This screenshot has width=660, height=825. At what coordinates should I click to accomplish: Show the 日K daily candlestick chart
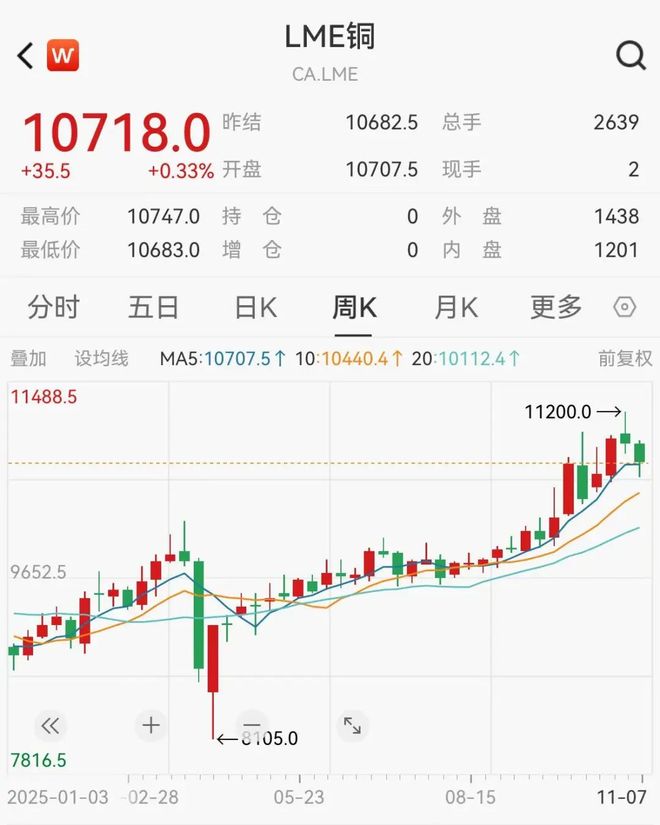(x=255, y=307)
